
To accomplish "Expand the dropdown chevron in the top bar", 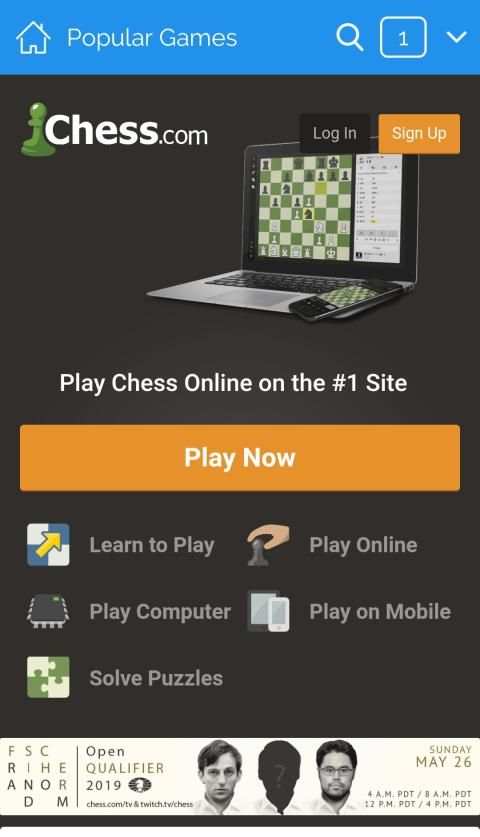I will pyautogui.click(x=457, y=37).
